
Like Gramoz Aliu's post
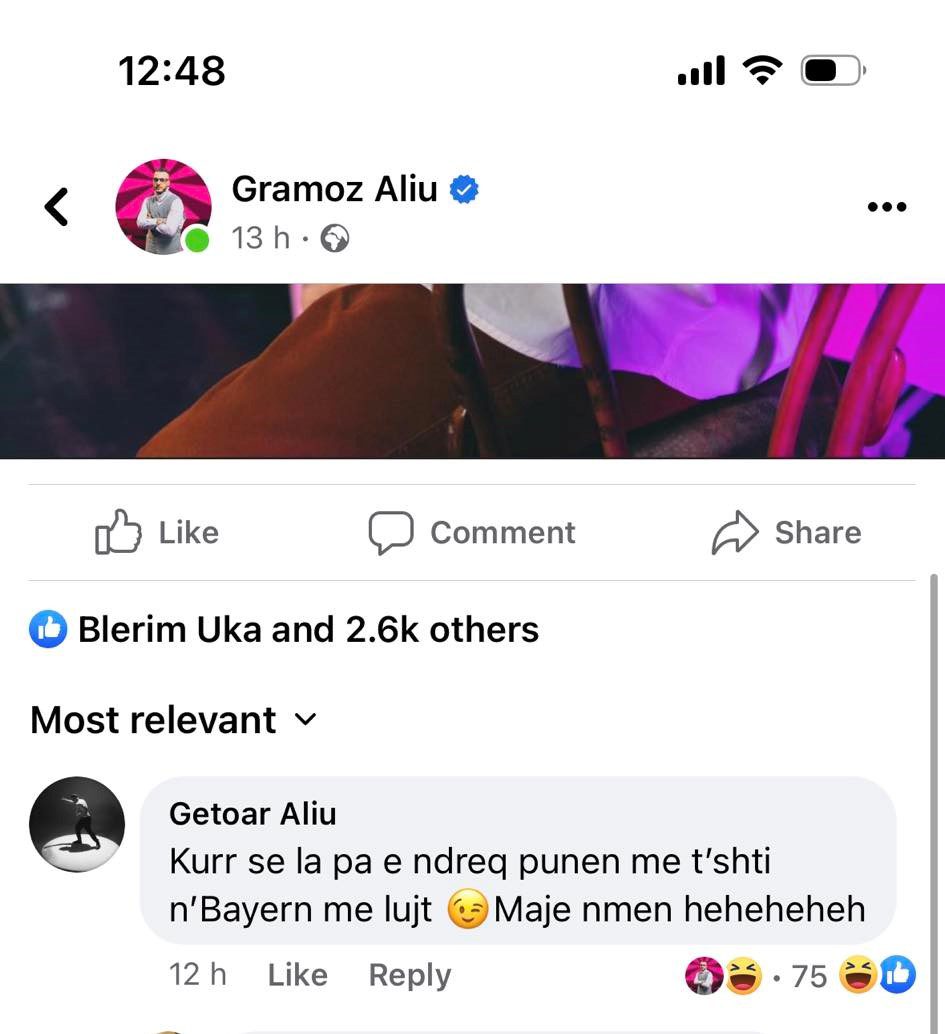pyautogui.click(x=157, y=532)
